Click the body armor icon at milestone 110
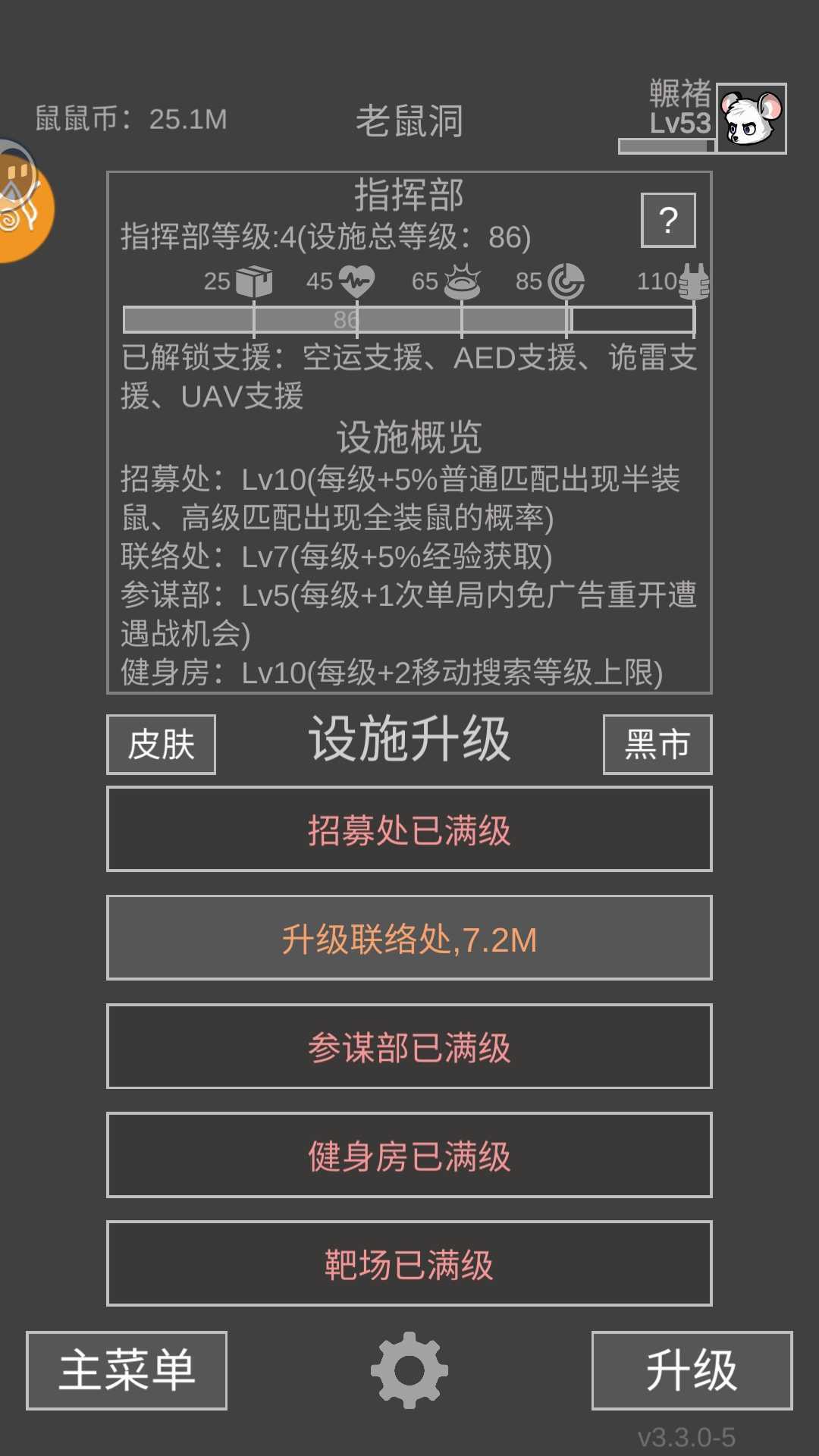The width and height of the screenshot is (819, 1456). point(694,281)
